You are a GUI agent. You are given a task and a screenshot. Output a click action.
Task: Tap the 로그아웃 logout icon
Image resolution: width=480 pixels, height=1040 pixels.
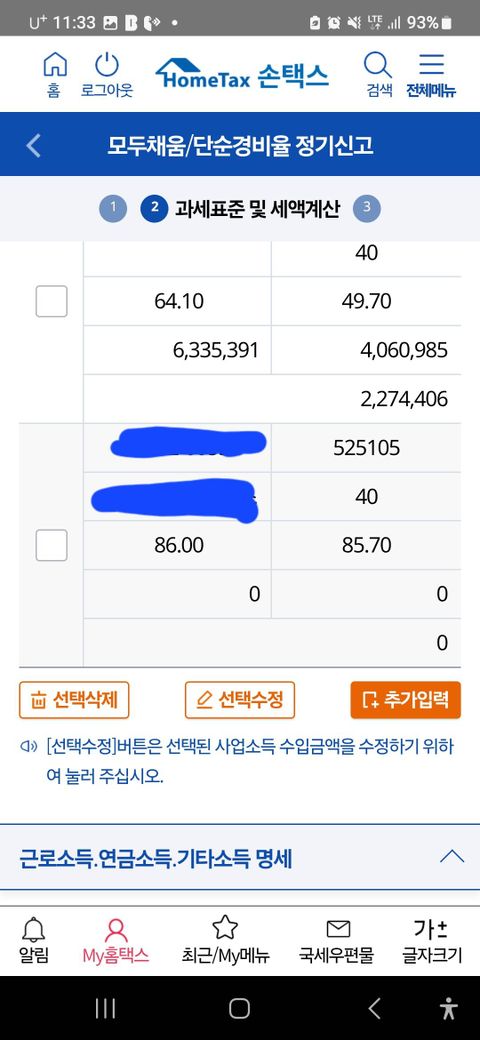point(107,74)
